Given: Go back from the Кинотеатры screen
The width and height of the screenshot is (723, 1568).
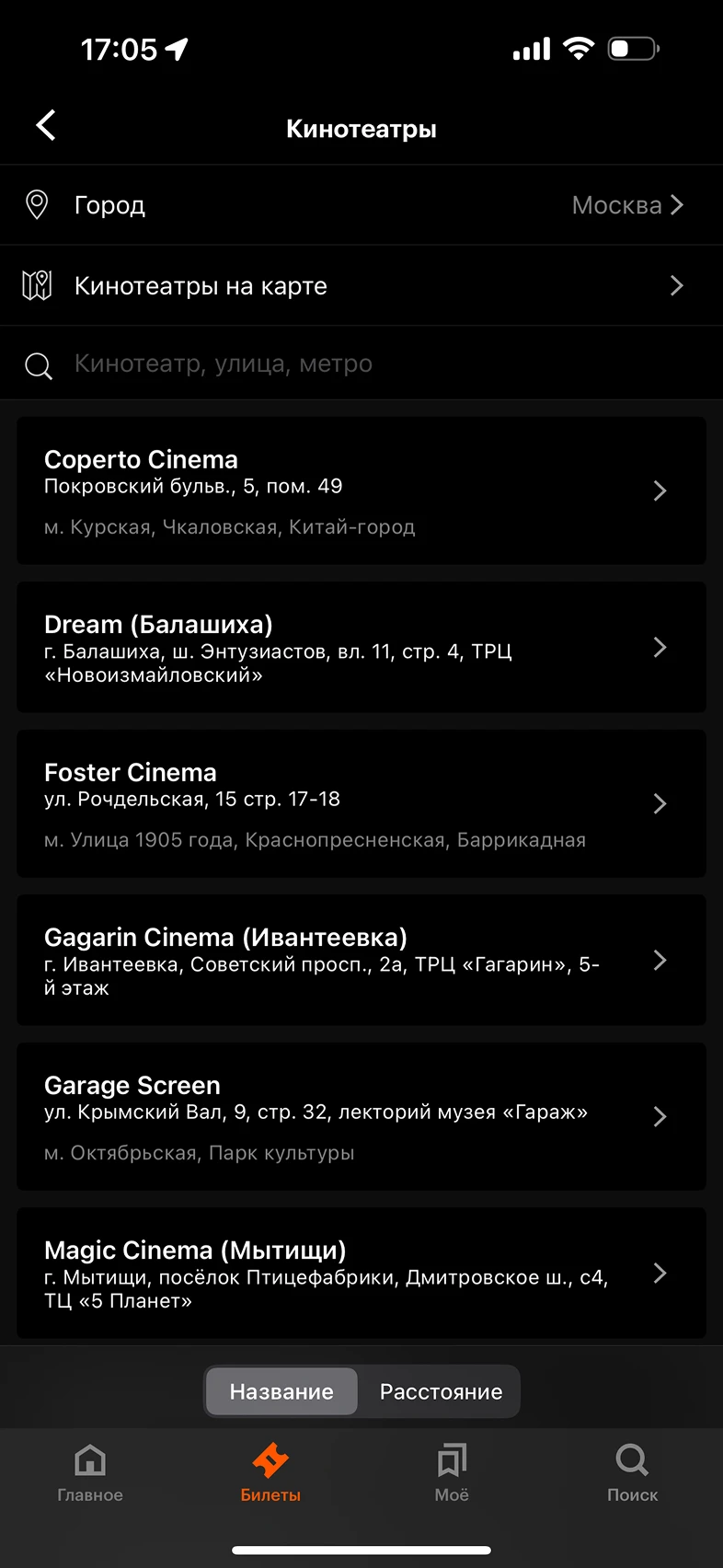Looking at the screenshot, I should (x=46, y=125).
